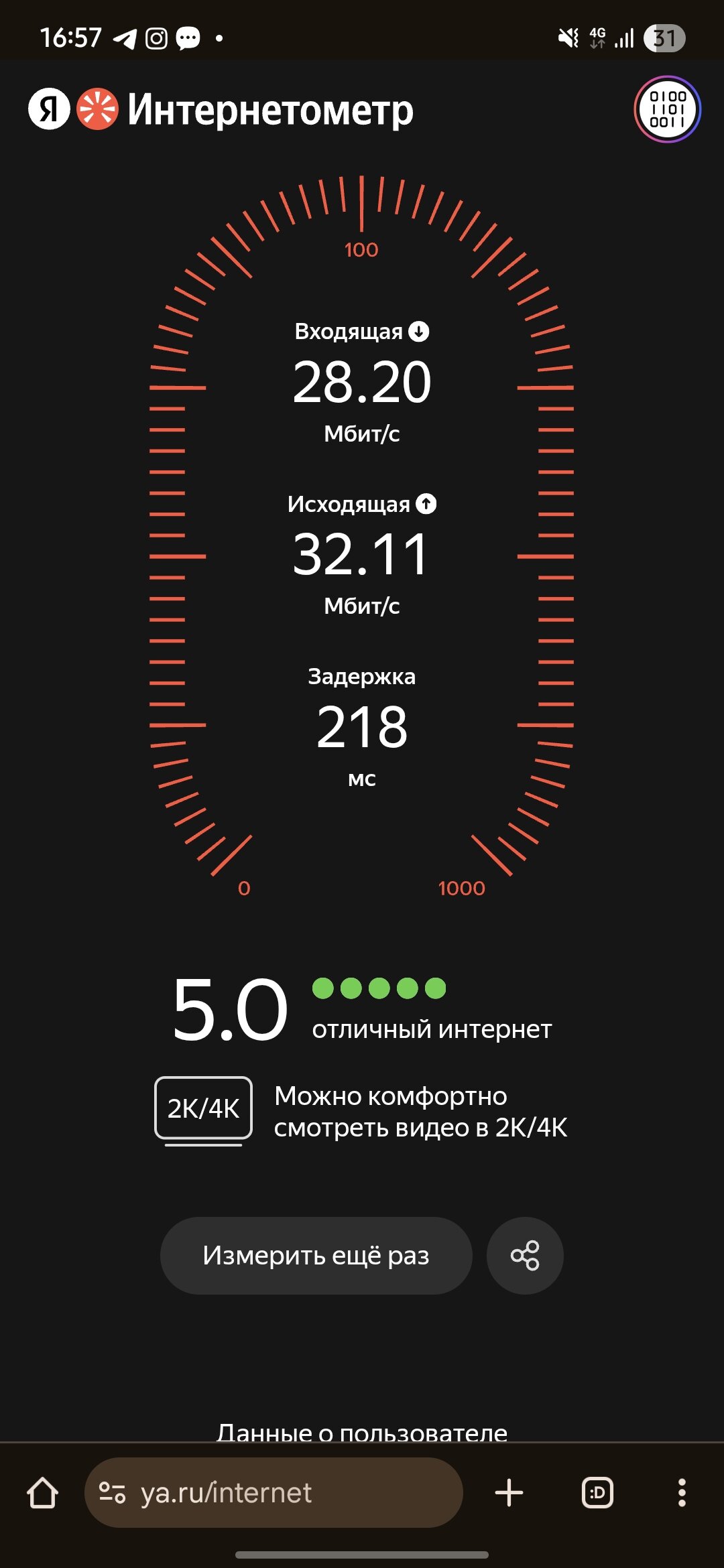
Task: Open the tab switcher
Action: pos(597,1492)
